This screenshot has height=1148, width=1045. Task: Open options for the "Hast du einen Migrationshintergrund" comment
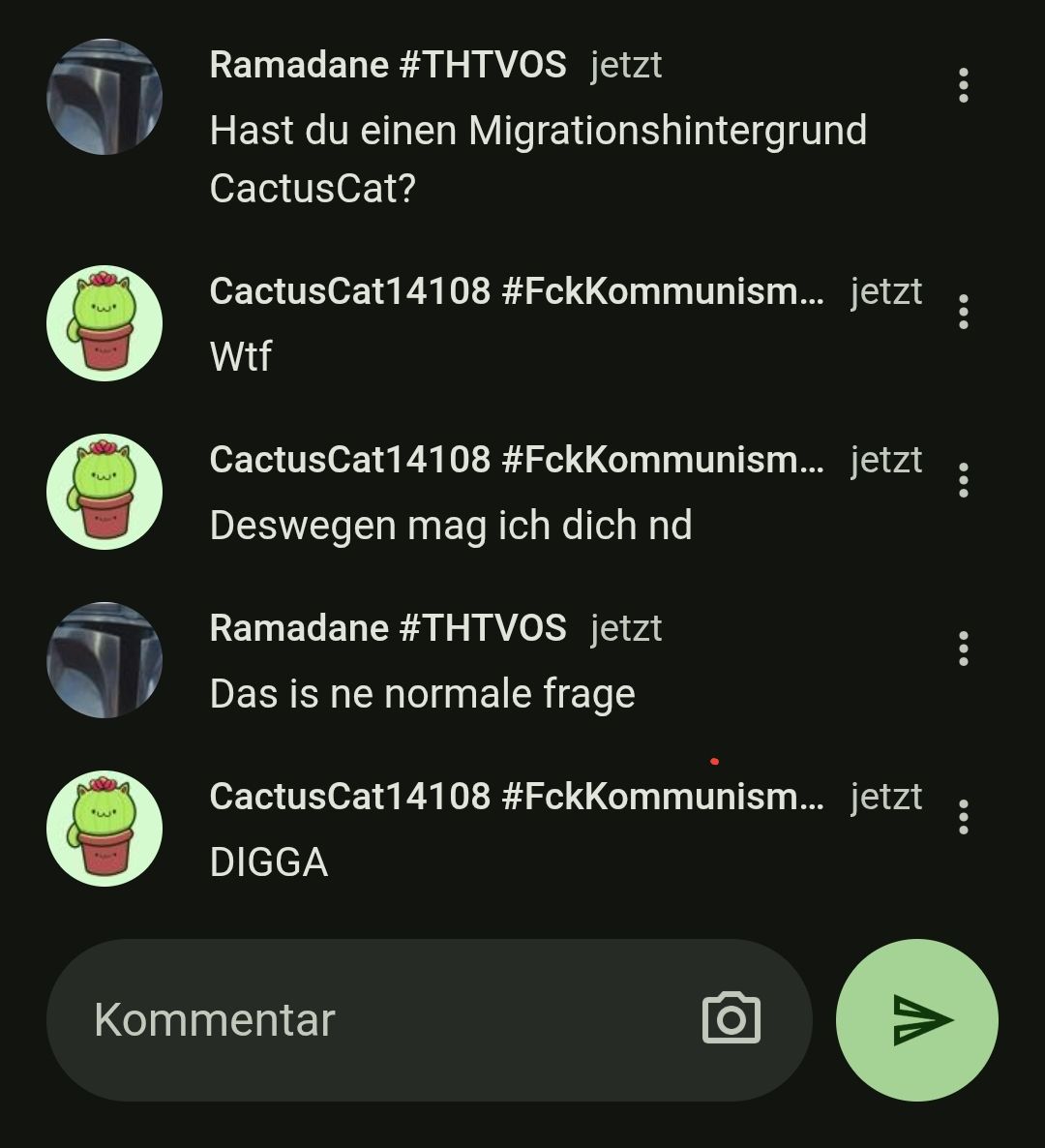tap(963, 86)
